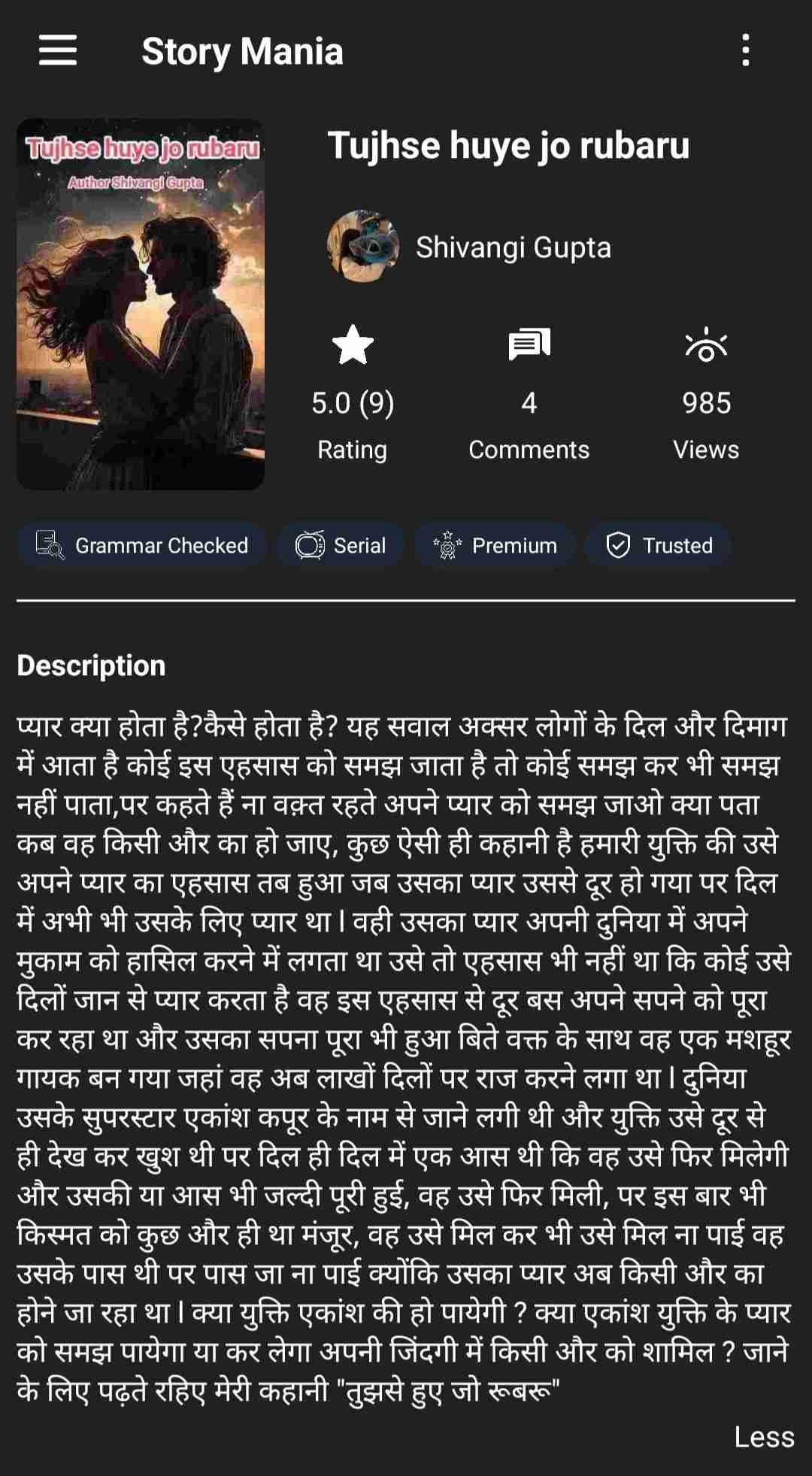Image resolution: width=812 pixels, height=1476 pixels.
Task: Open the three-dot overflow menu
Action: pyautogui.click(x=745, y=50)
